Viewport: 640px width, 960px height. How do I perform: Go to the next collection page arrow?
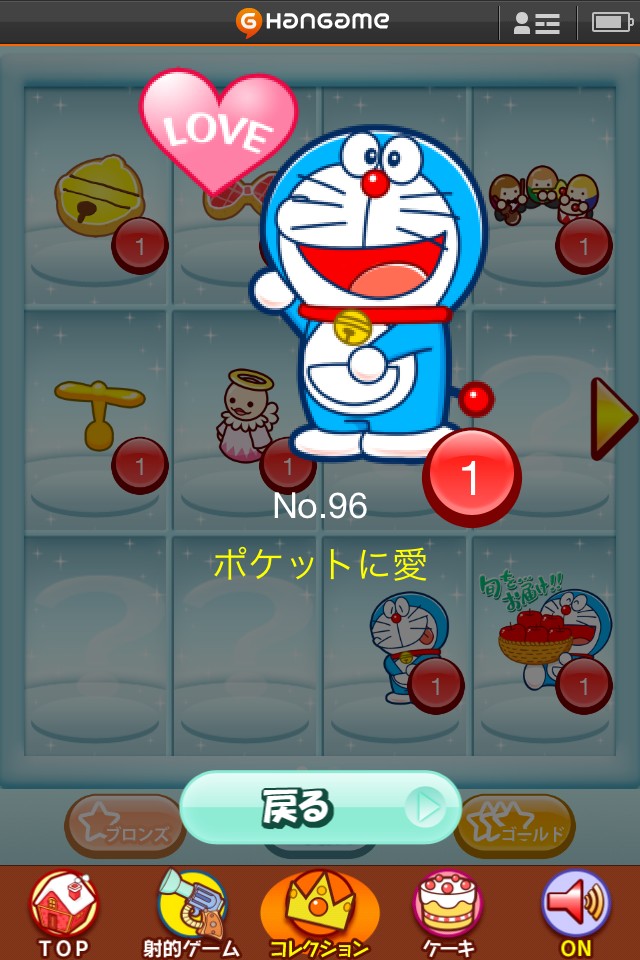point(612,418)
